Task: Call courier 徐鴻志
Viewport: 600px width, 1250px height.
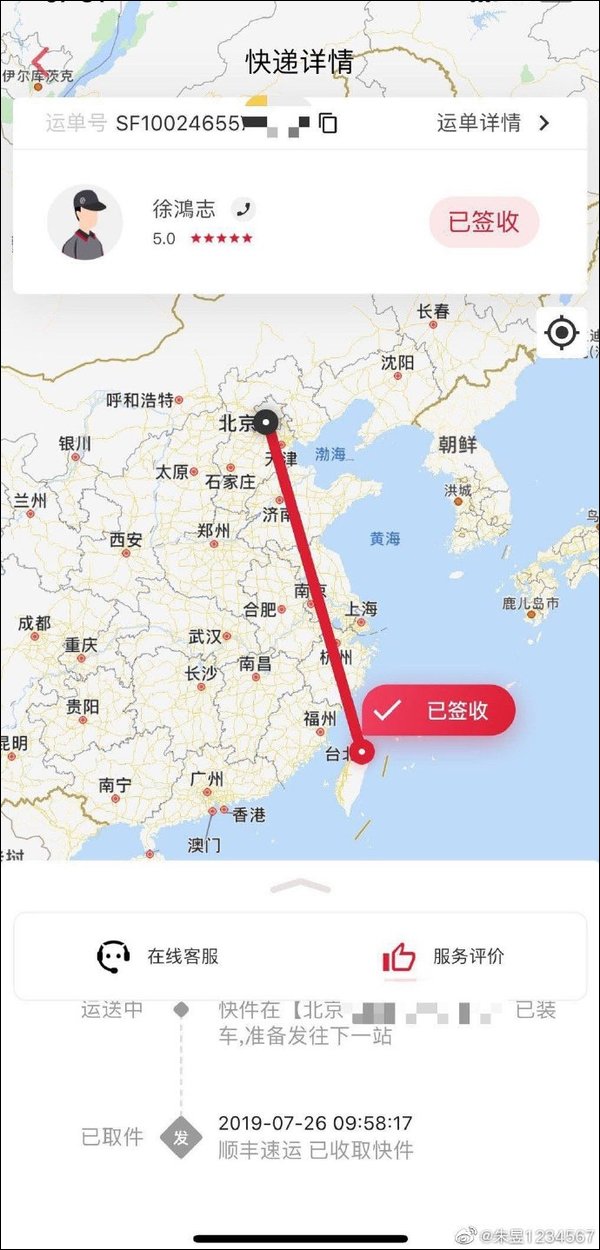Action: tap(243, 209)
